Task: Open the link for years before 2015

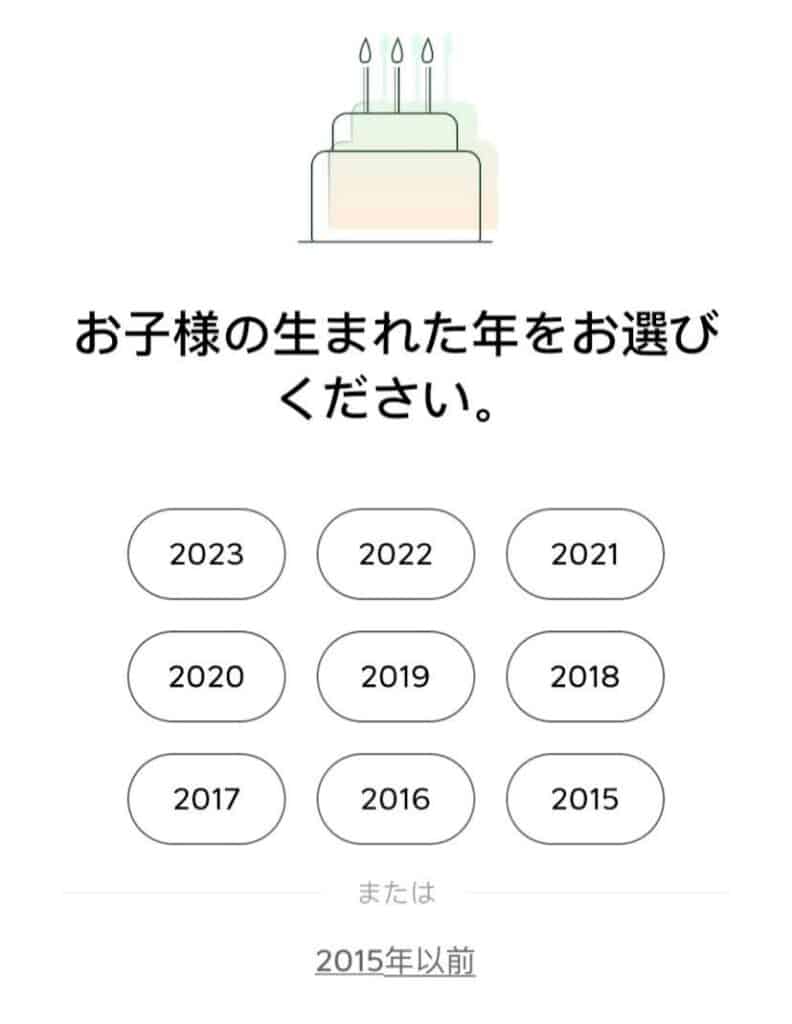Action: (396, 957)
